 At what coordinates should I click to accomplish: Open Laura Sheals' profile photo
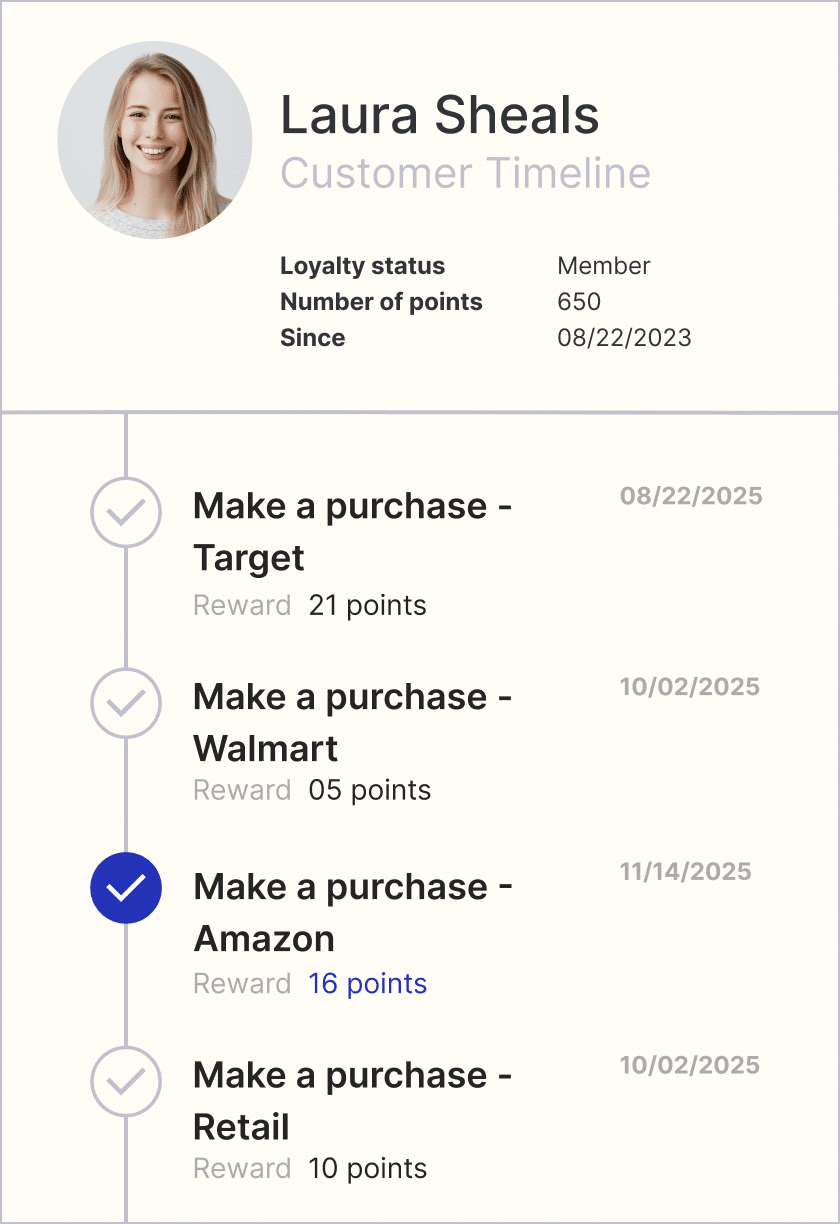[155, 140]
